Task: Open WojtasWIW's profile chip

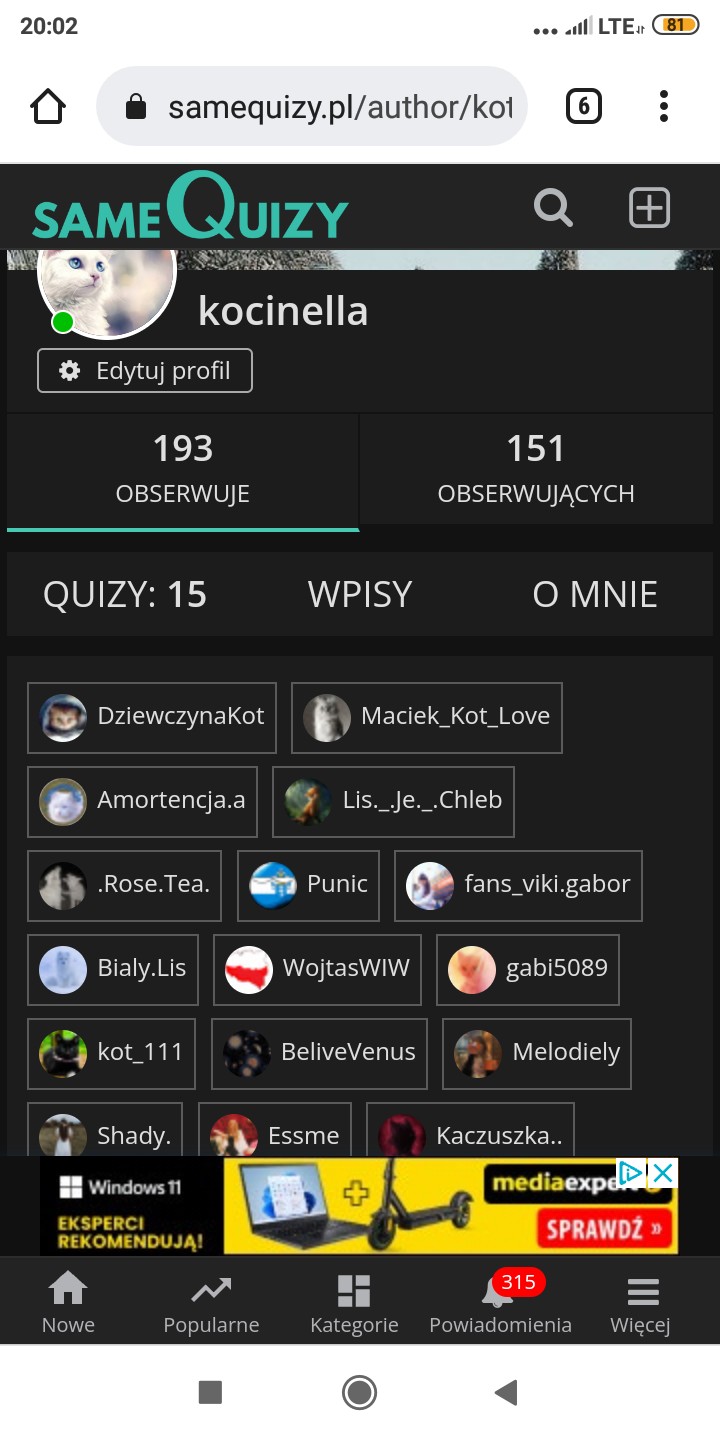Action: 317,969
